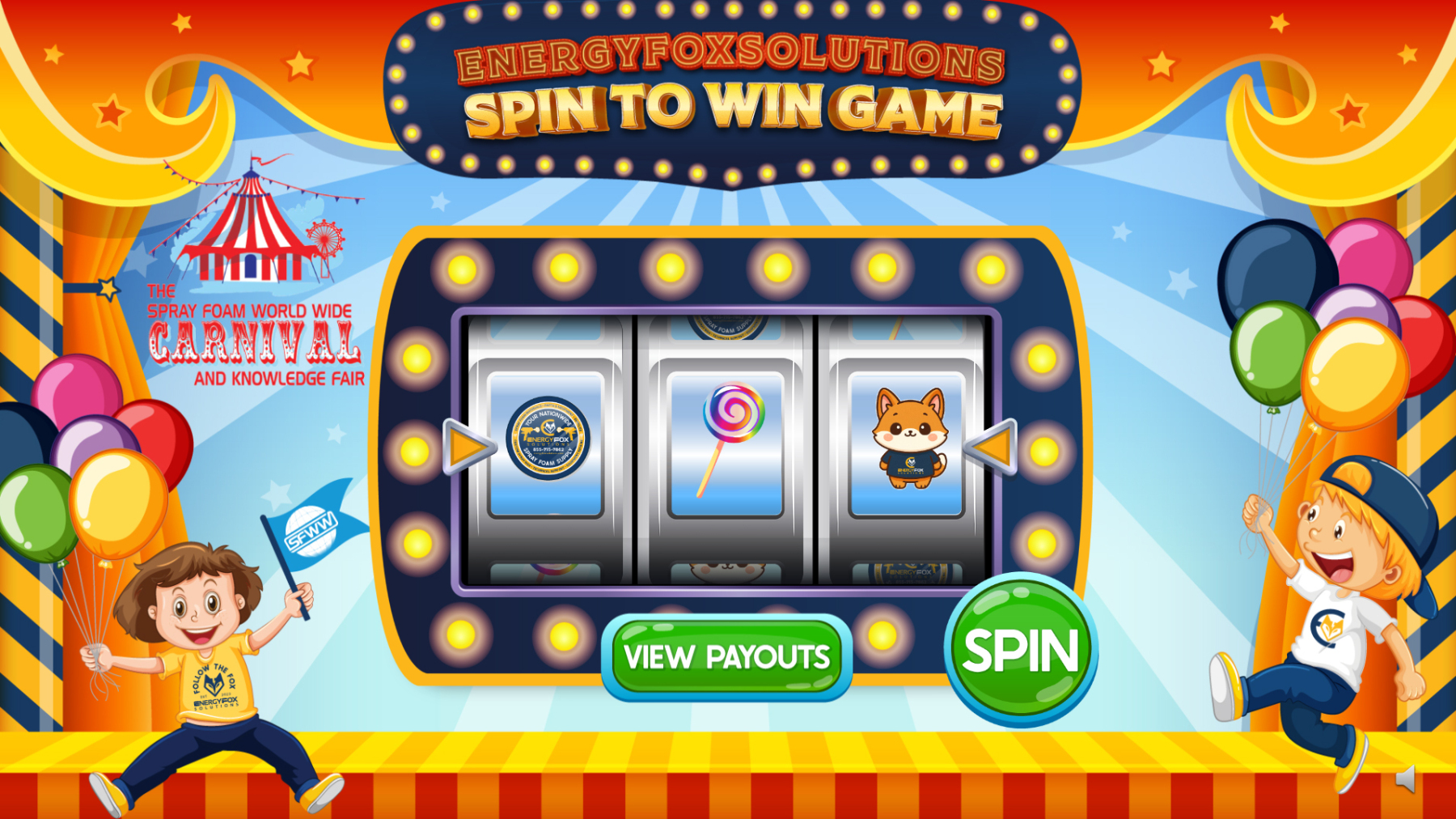Tap the green SPIN button

point(1021,650)
